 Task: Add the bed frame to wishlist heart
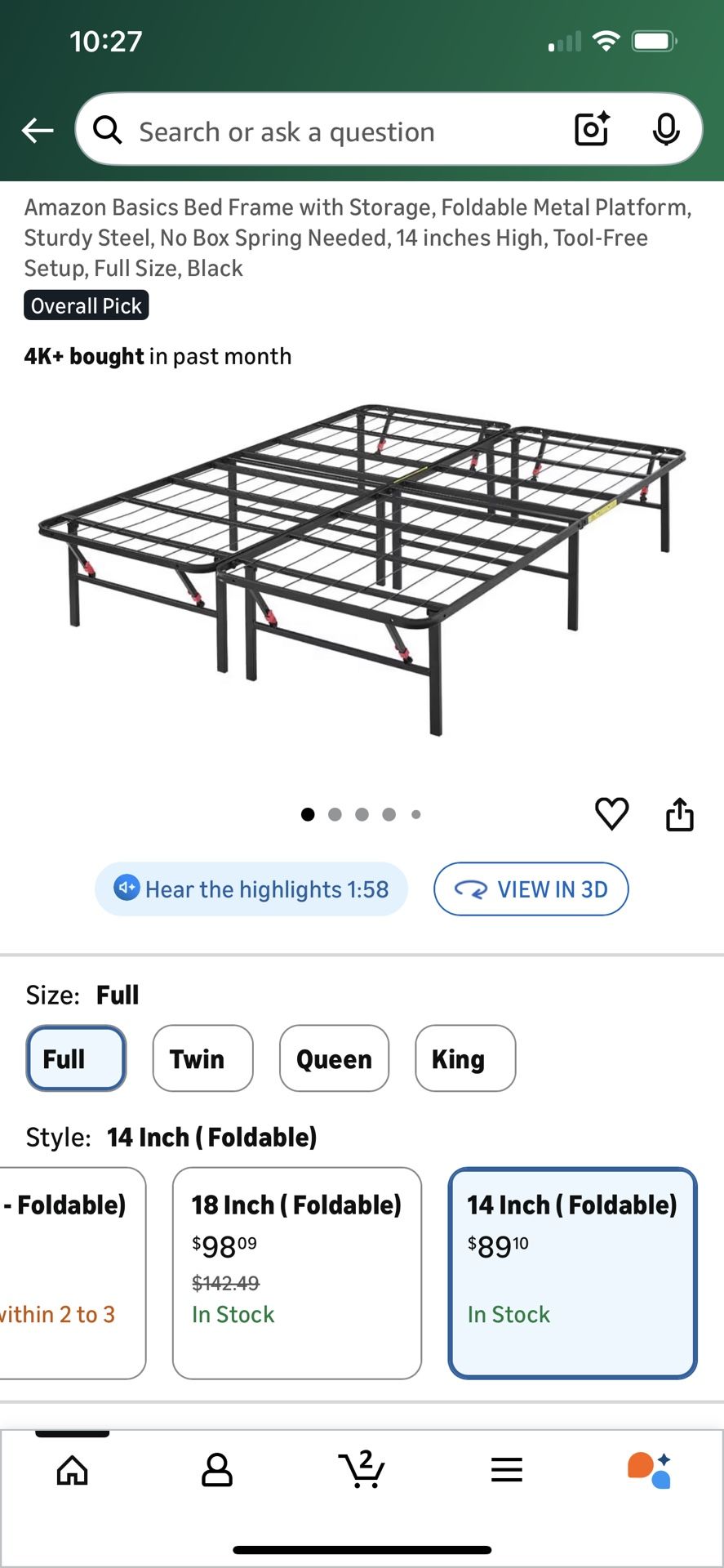pyautogui.click(x=611, y=813)
